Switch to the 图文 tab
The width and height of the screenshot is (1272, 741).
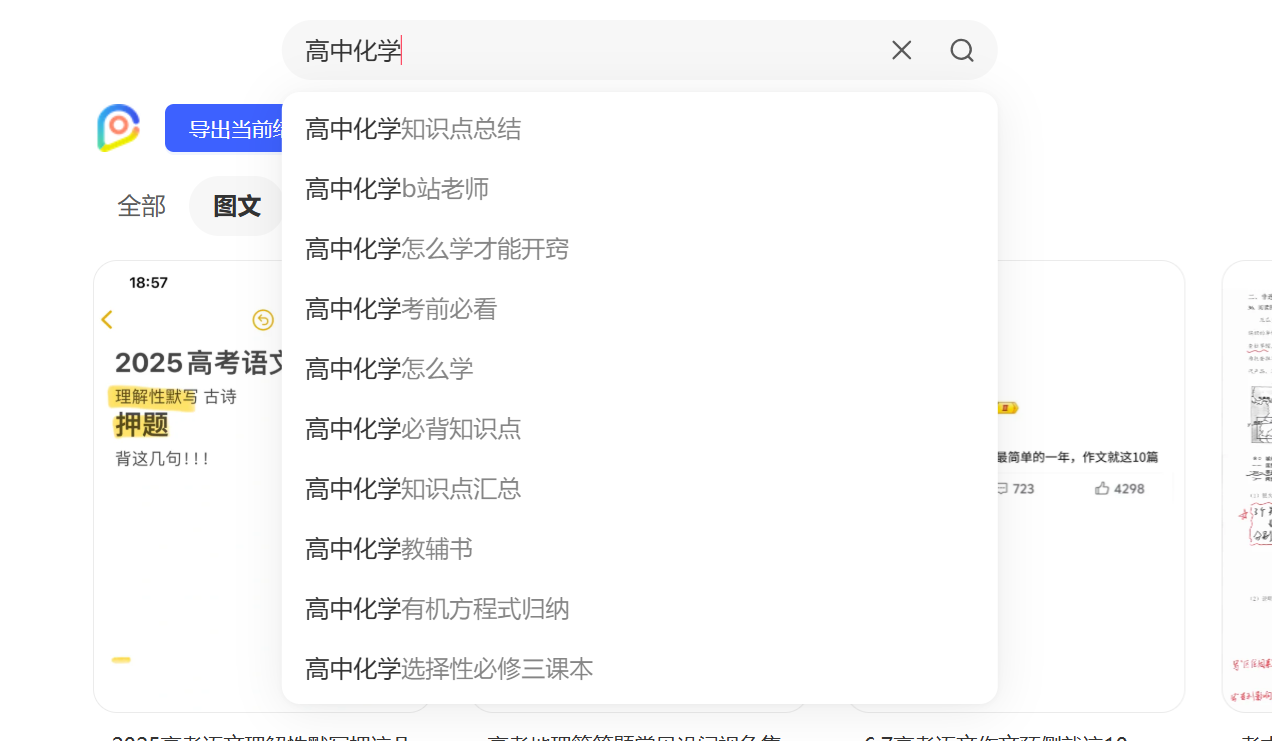point(237,206)
